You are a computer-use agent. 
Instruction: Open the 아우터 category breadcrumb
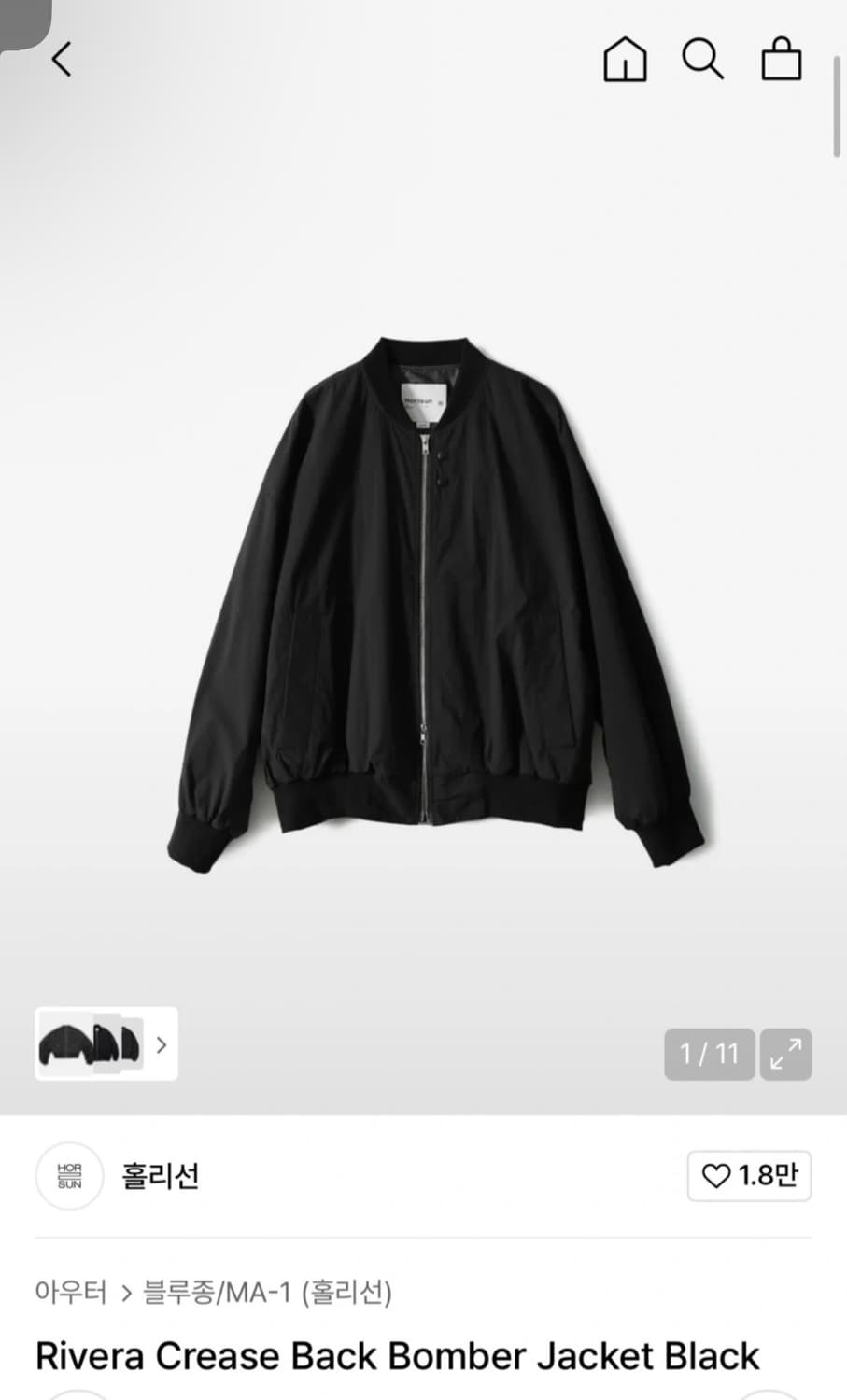(71, 1293)
